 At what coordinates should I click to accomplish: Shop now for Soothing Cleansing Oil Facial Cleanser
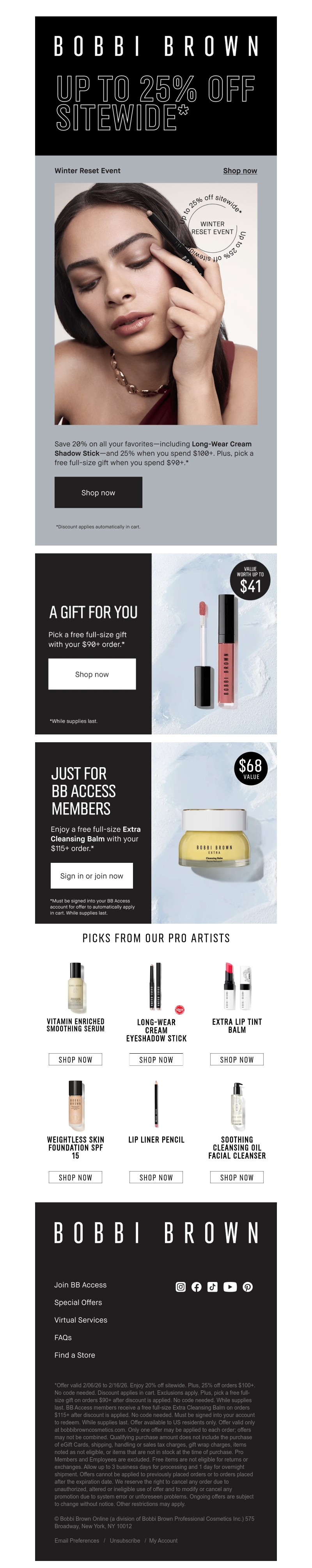click(x=237, y=1177)
